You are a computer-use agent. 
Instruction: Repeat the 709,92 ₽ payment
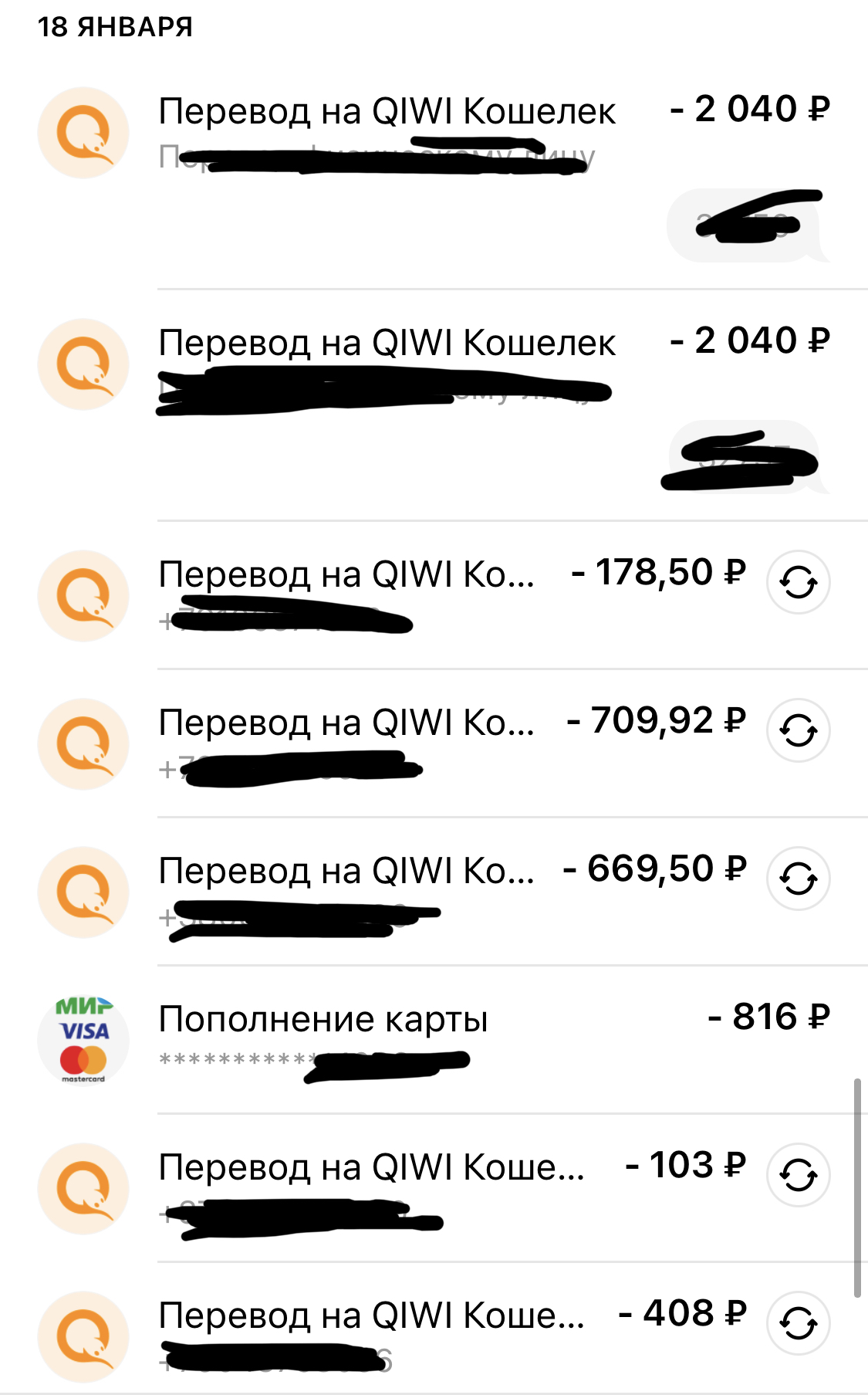pos(798,730)
